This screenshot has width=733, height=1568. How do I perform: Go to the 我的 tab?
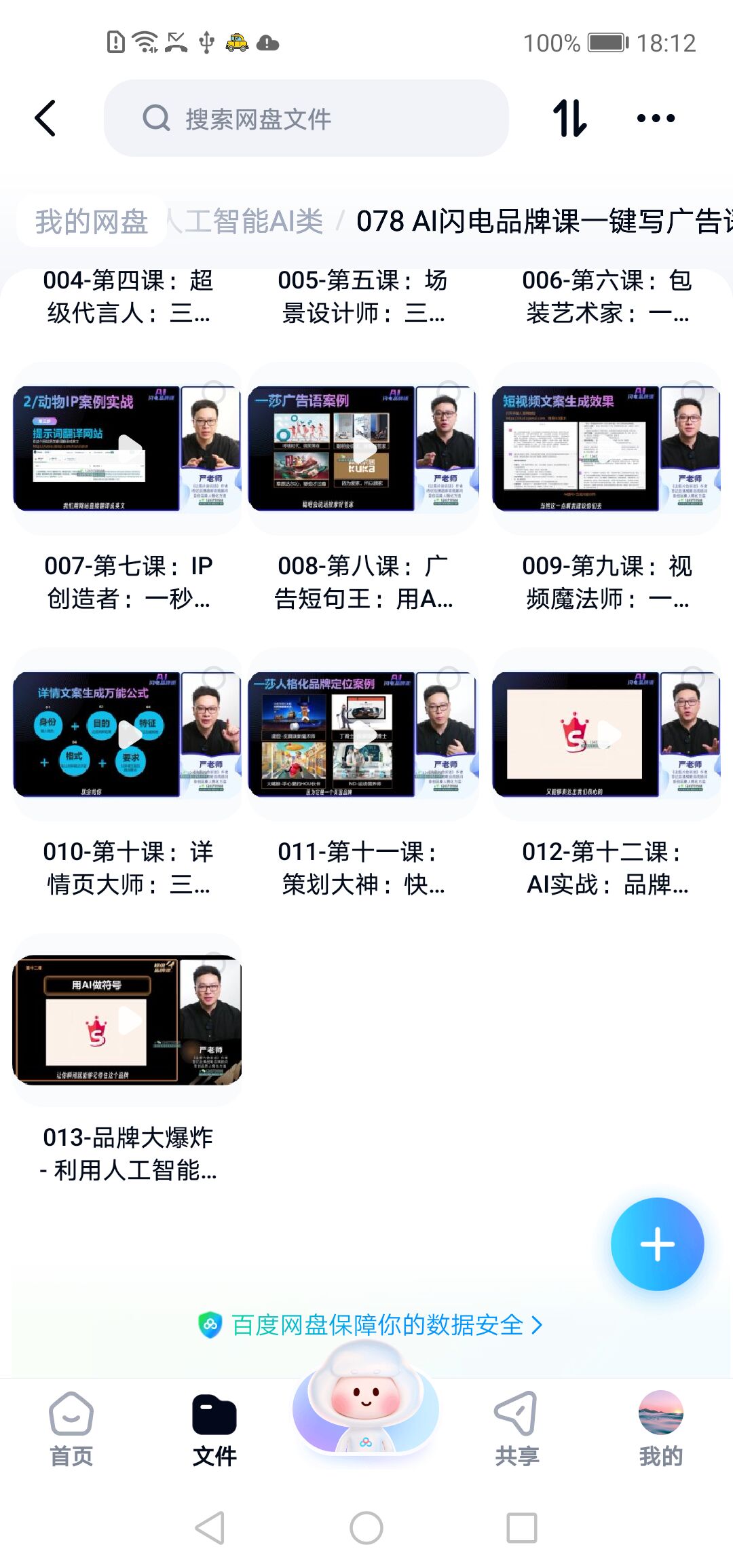(x=660, y=1429)
